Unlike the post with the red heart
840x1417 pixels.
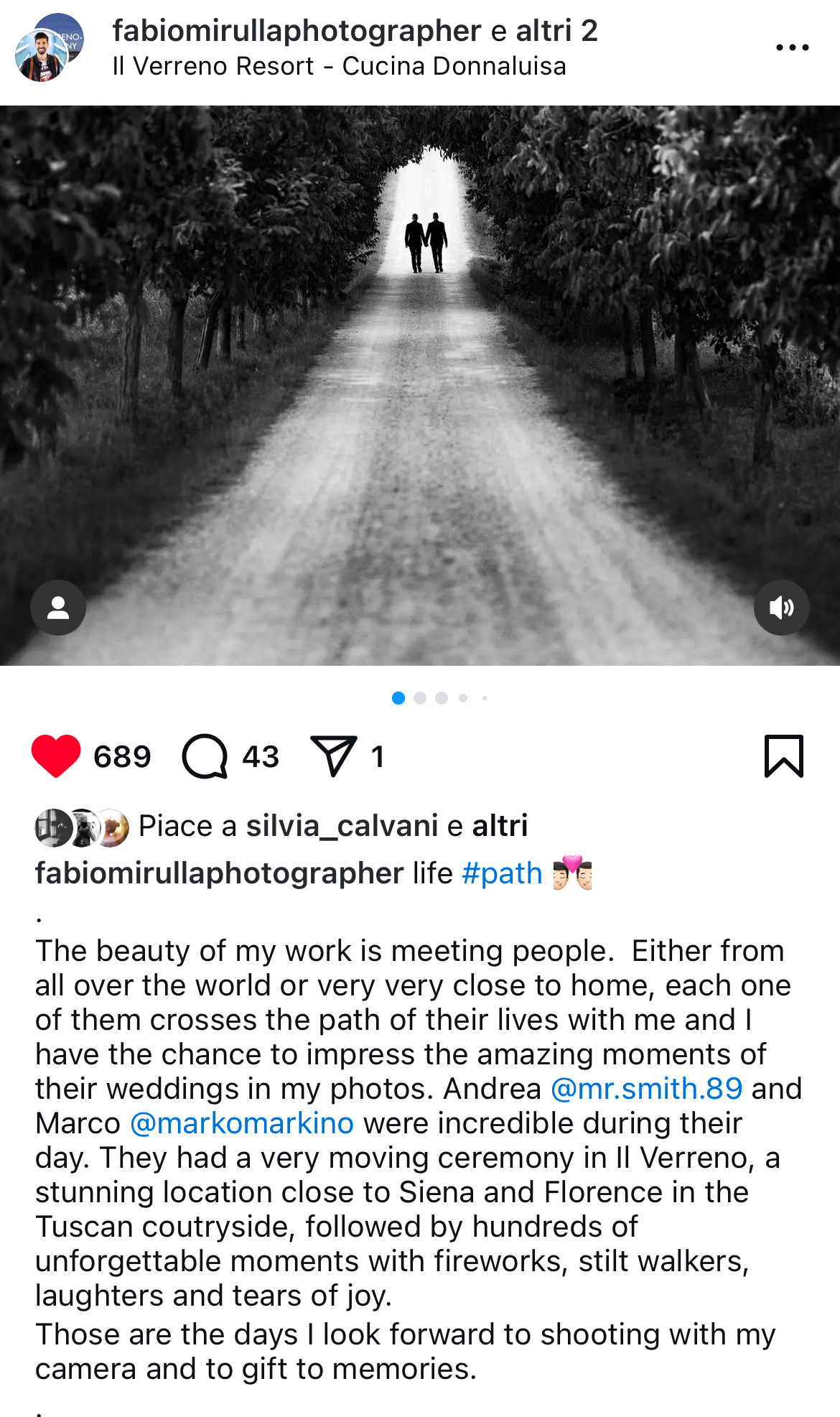[56, 756]
